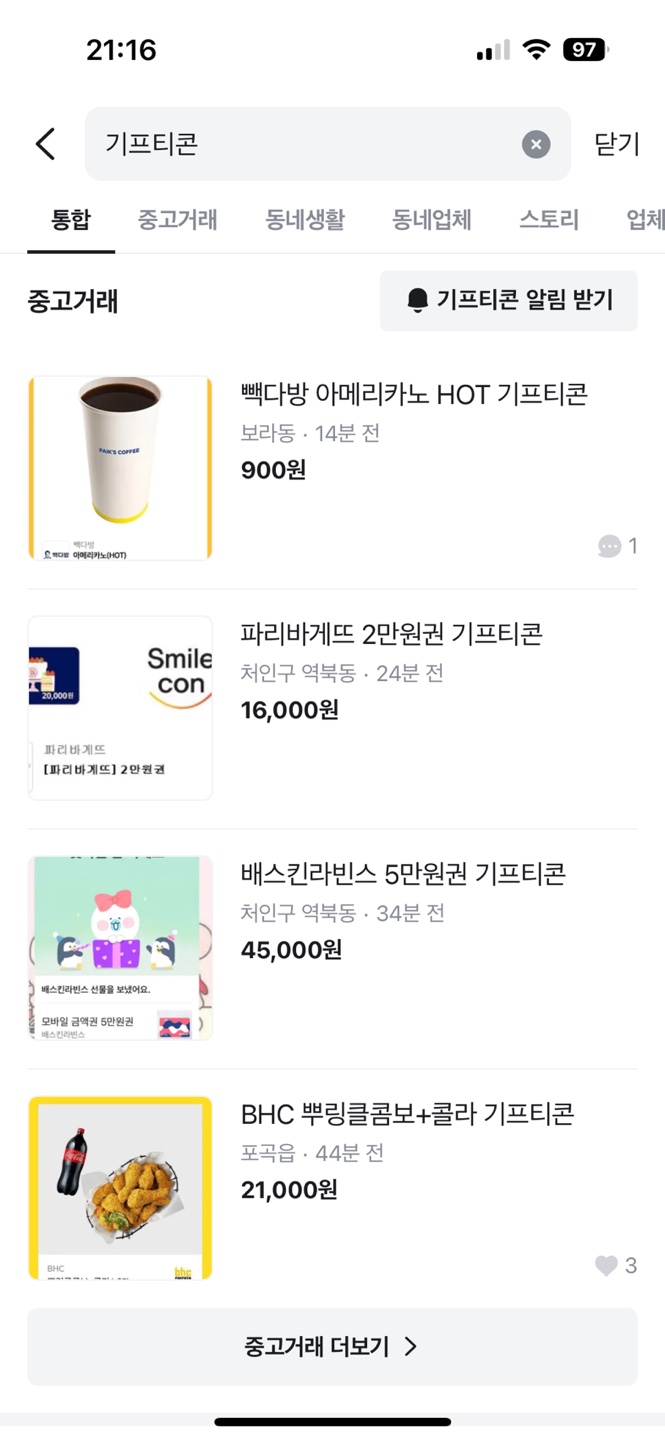Switch to the 동네업체 tab

click(x=432, y=220)
